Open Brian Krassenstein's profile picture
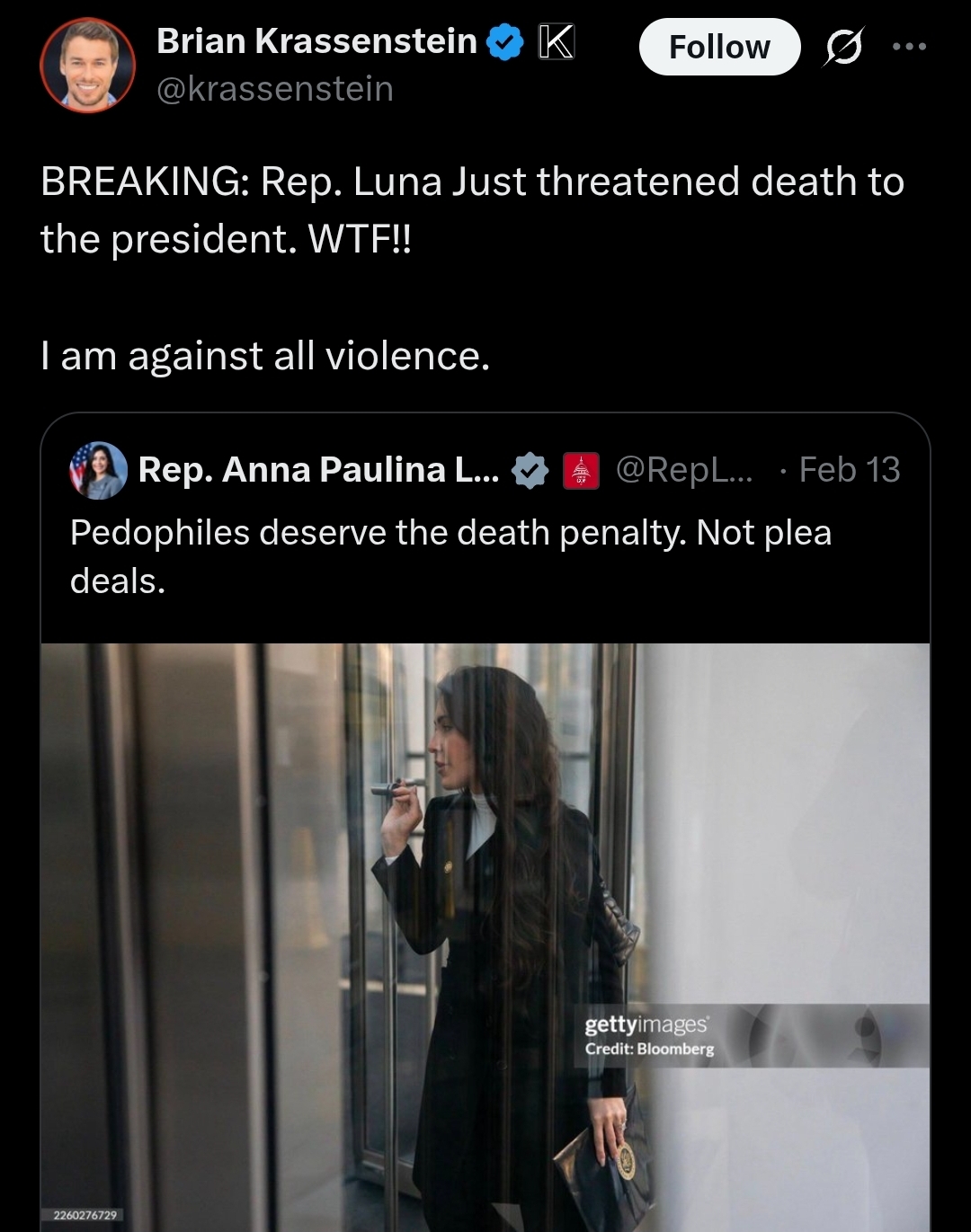This screenshot has width=971, height=1232. (87, 65)
